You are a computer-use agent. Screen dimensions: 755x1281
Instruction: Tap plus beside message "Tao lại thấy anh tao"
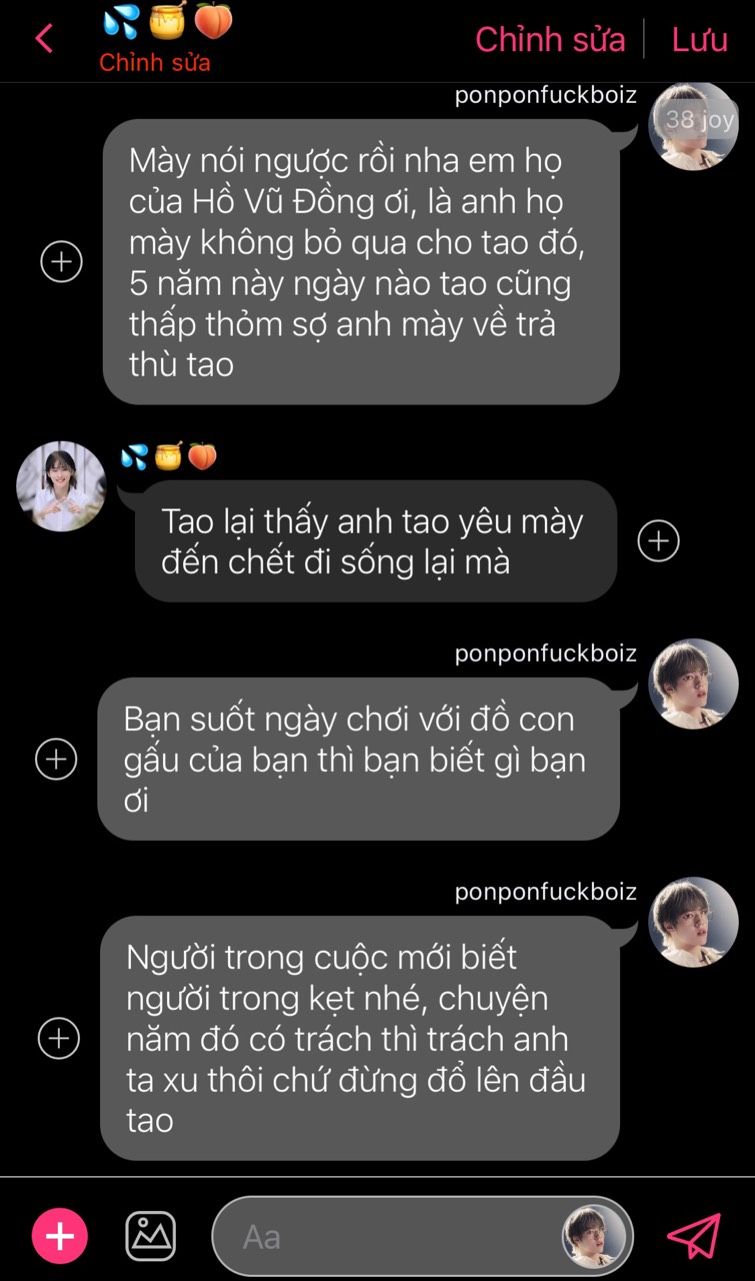tap(658, 541)
